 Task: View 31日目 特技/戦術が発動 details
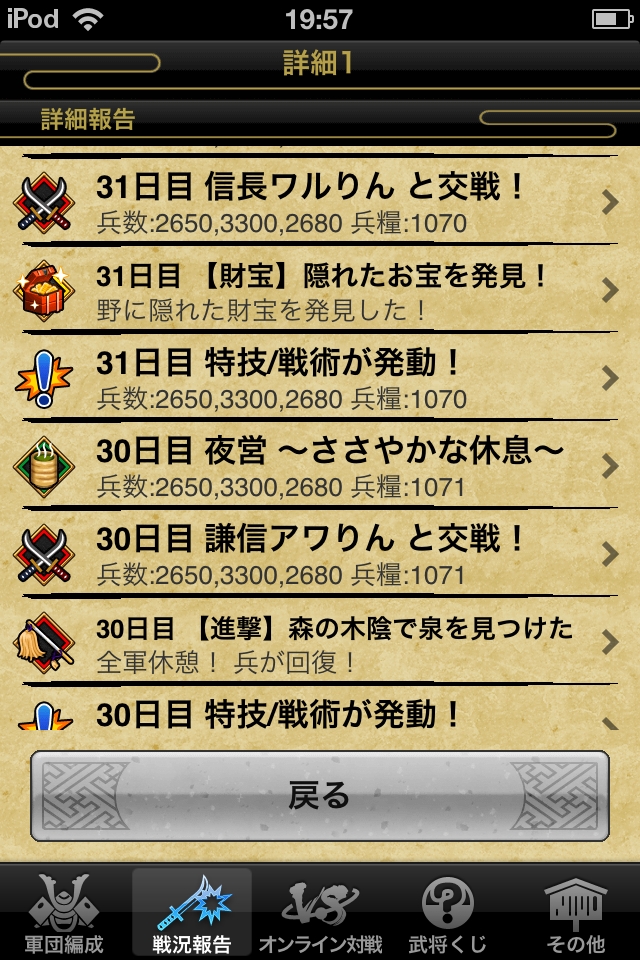tap(318, 377)
